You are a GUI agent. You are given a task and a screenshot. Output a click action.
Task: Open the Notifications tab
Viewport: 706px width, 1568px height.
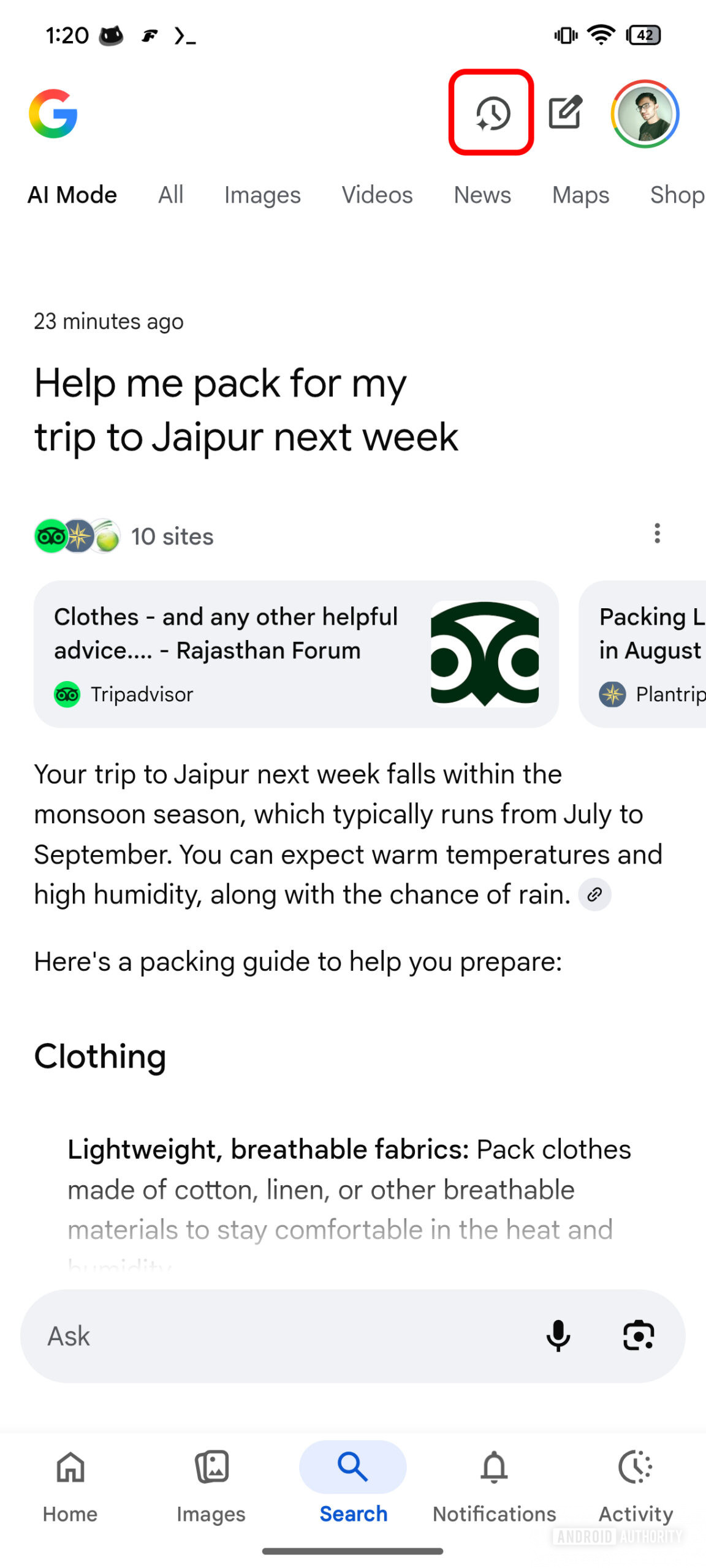[x=494, y=1482]
